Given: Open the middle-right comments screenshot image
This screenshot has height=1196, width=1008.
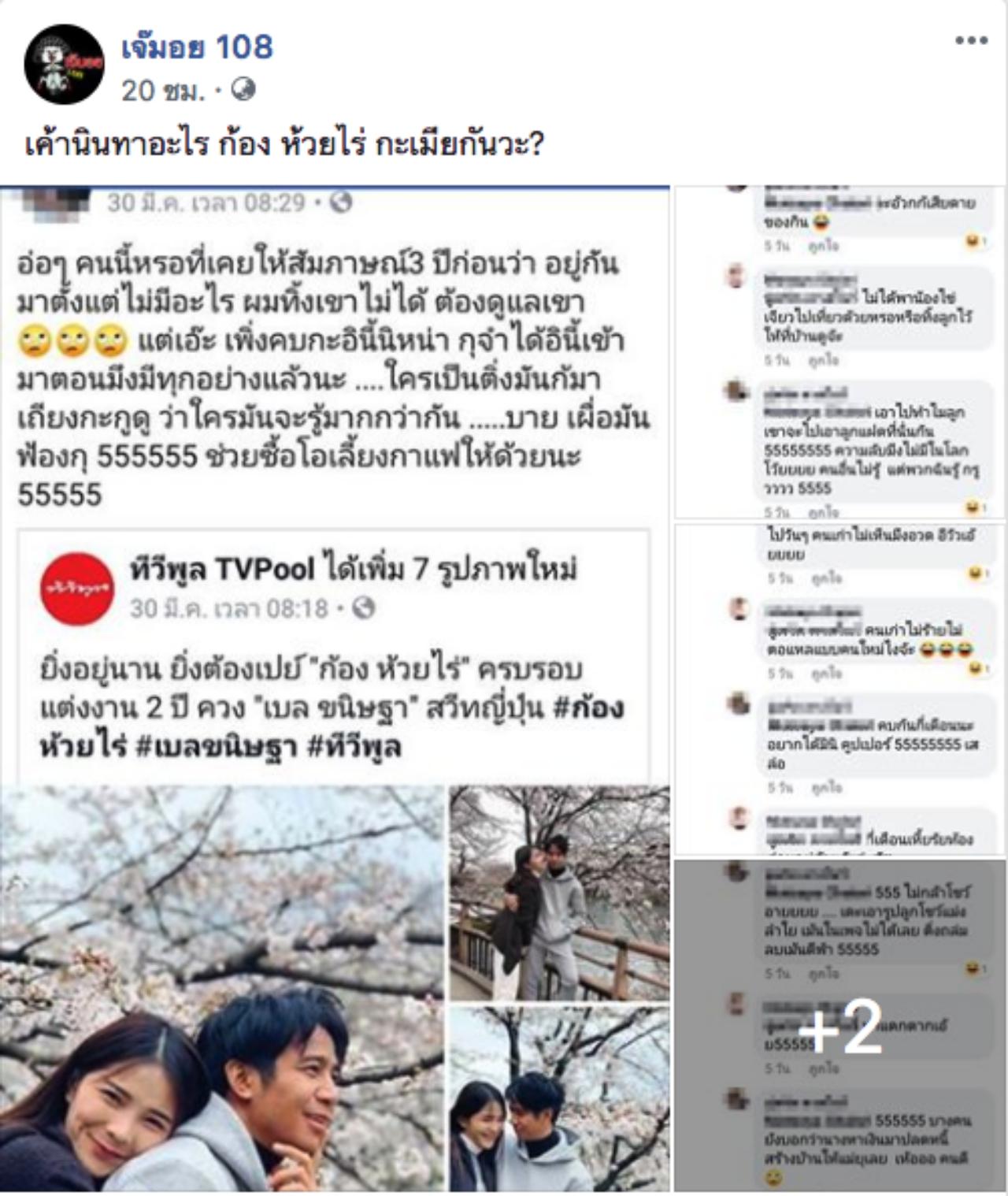Looking at the screenshot, I should pos(840,689).
